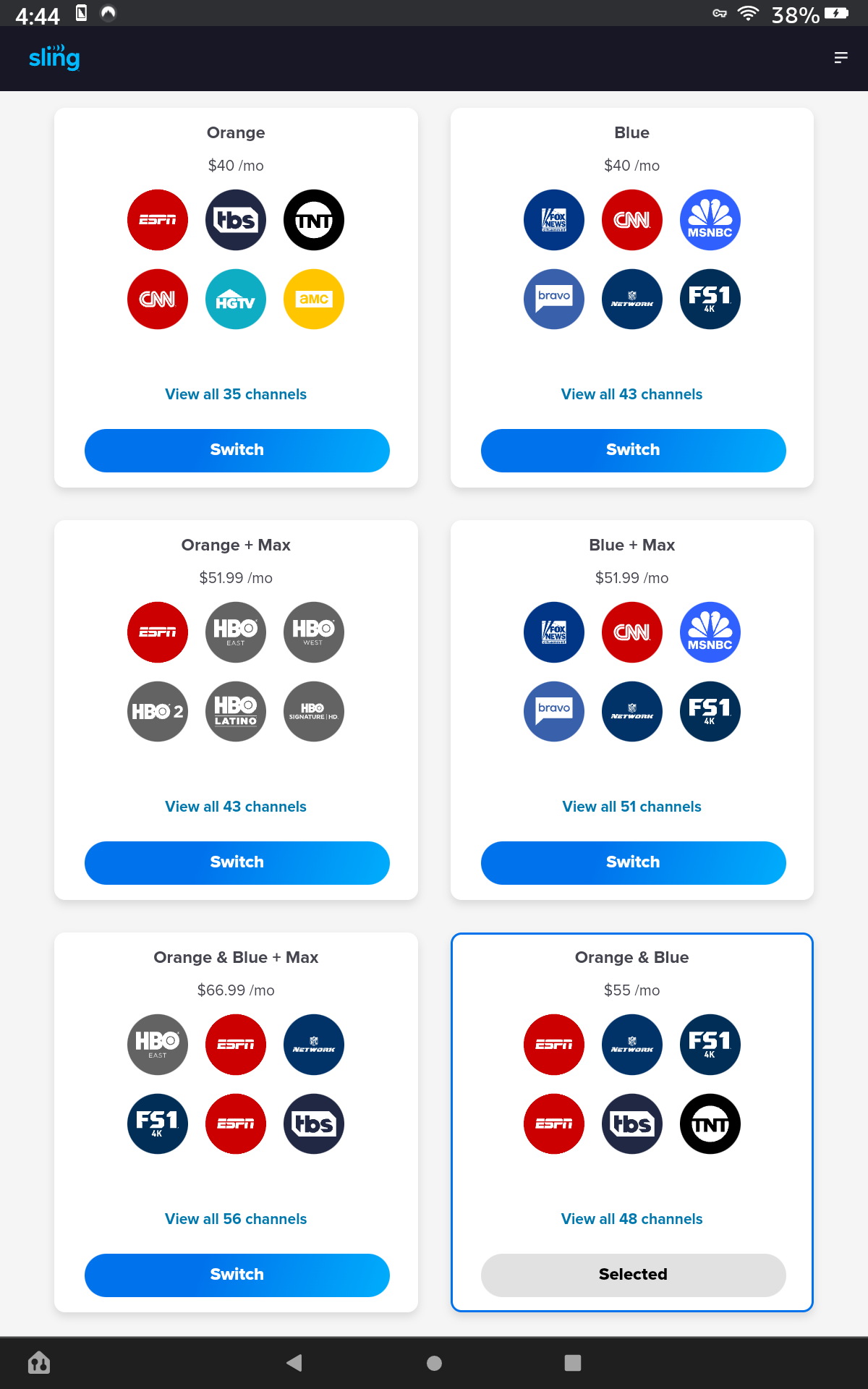
Task: Tap the Sling logo
Action: 54,57
